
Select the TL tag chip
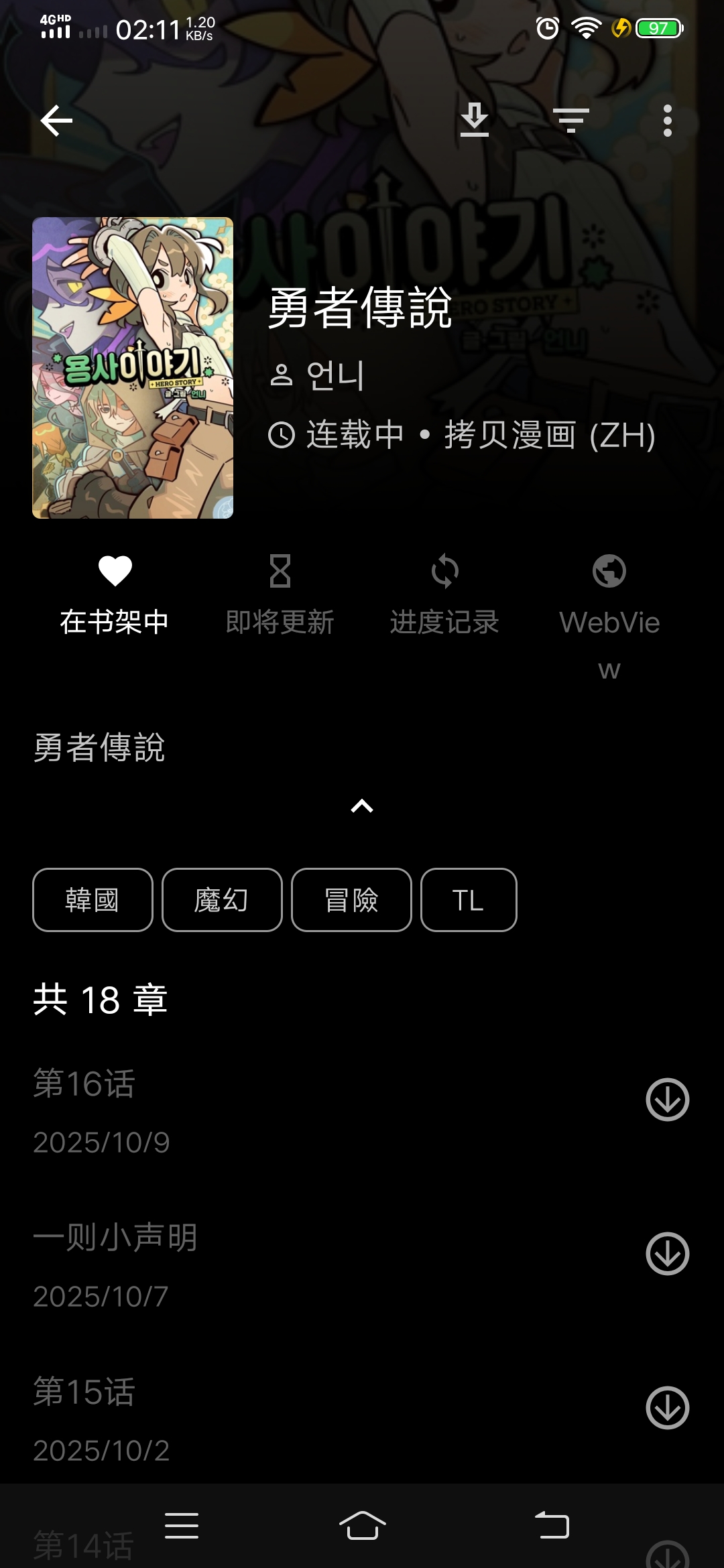click(469, 900)
